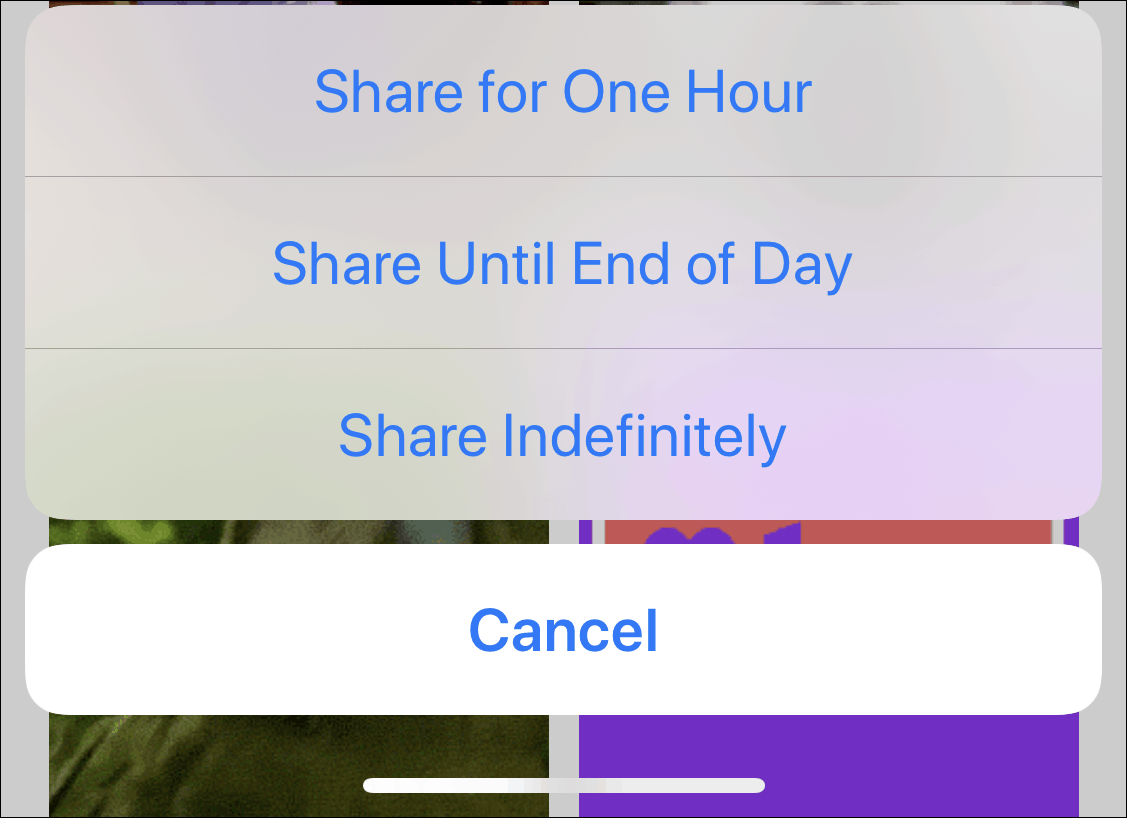Cancel the sharing action sheet

coord(564,630)
